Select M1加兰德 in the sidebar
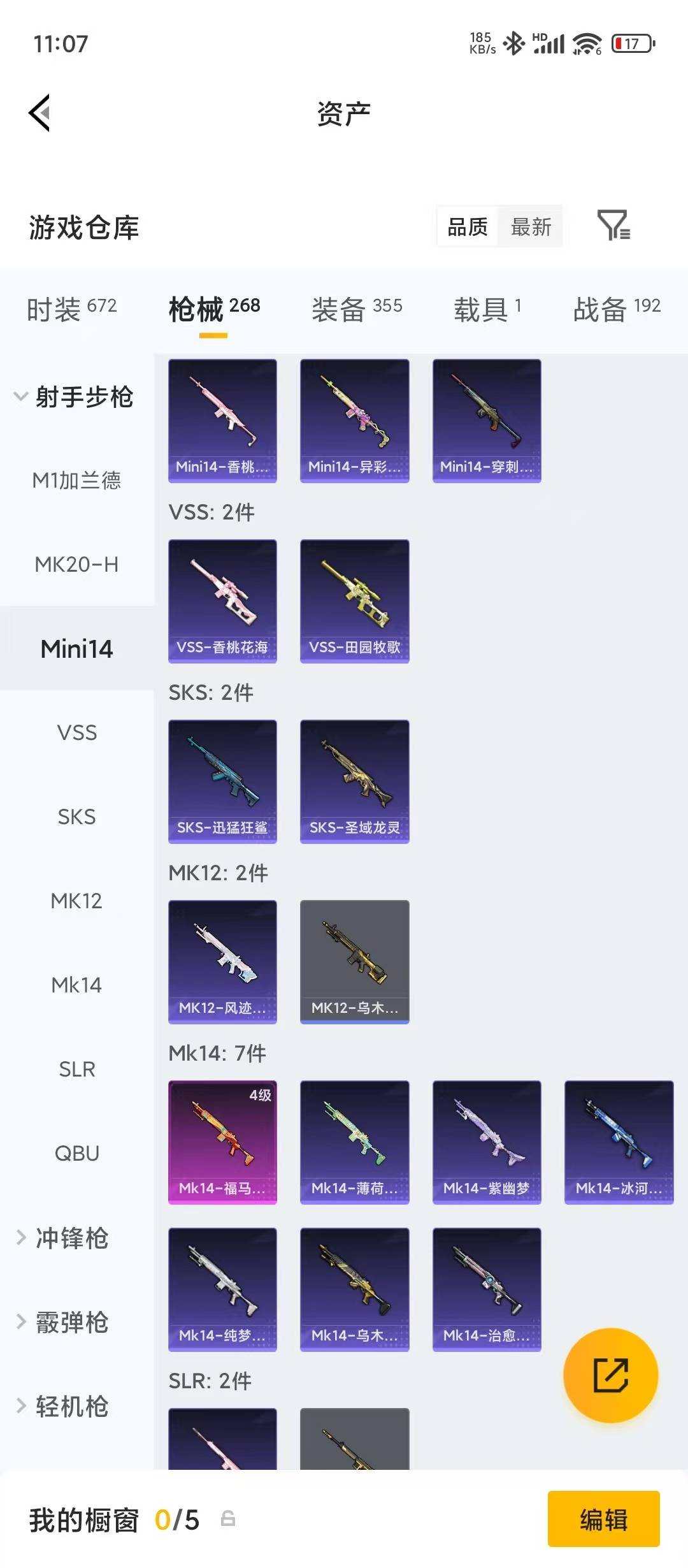Screen dimensions: 688x1568 [x=76, y=480]
